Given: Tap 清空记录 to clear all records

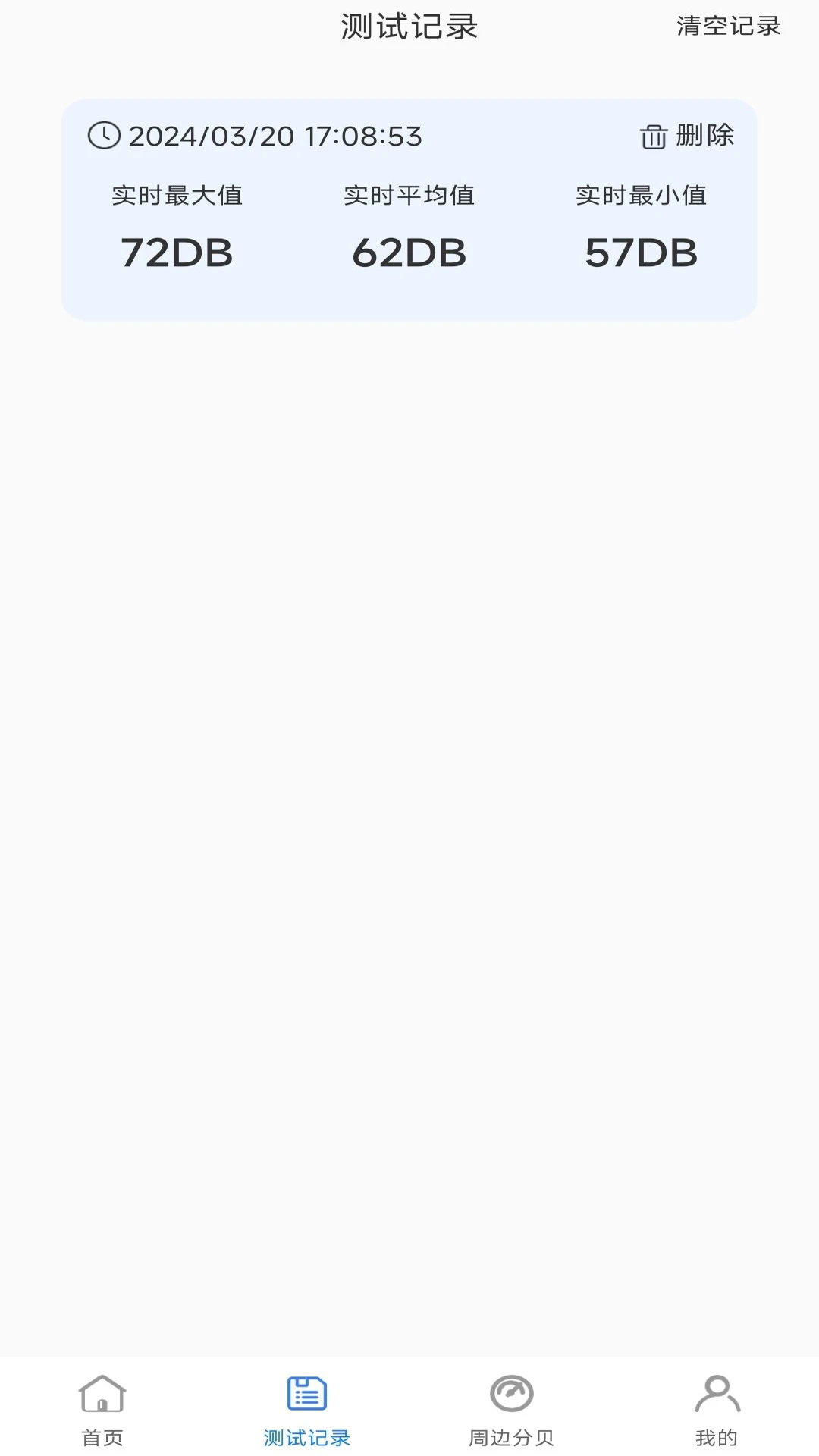Looking at the screenshot, I should 728,27.
